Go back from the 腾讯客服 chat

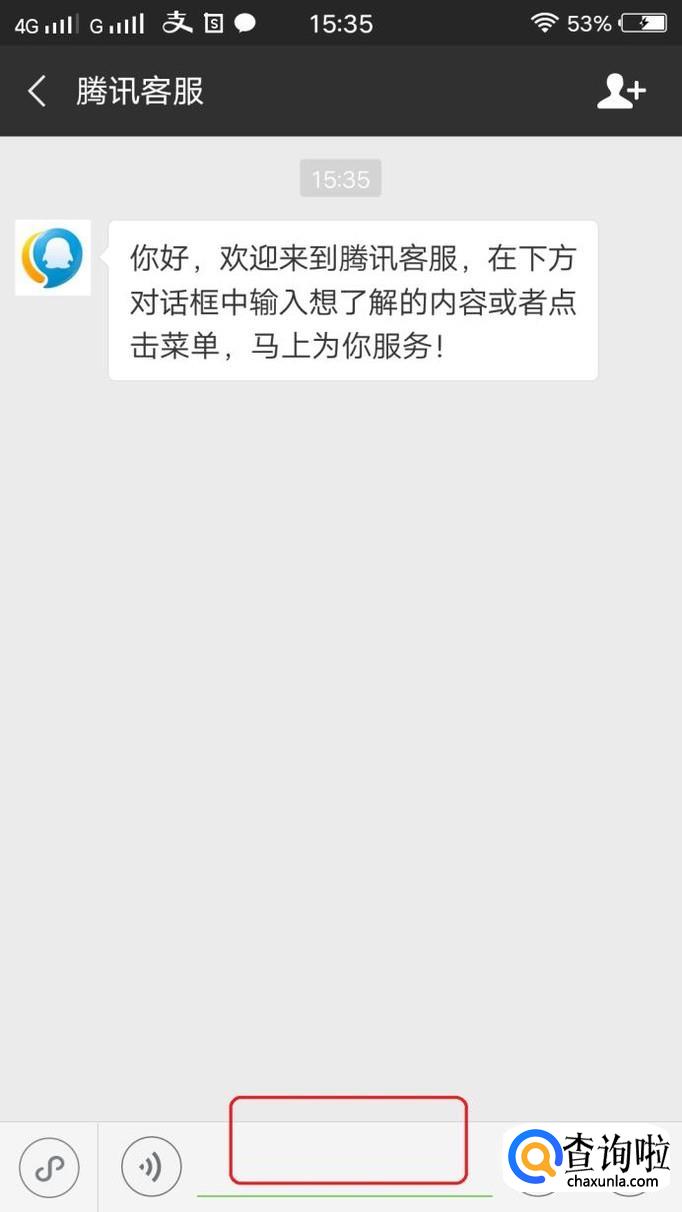[x=37, y=92]
